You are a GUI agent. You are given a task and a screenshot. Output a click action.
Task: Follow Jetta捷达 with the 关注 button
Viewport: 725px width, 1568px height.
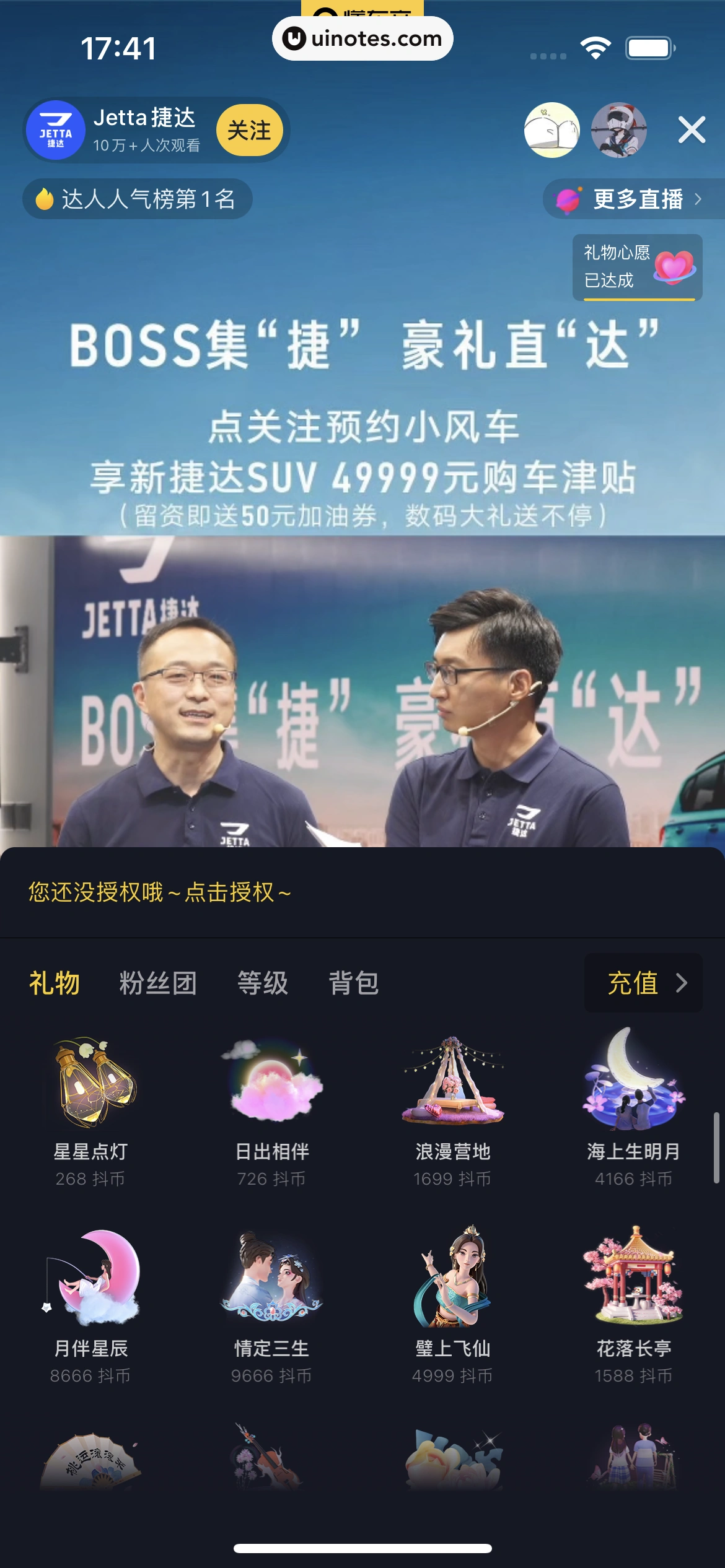coord(249,130)
